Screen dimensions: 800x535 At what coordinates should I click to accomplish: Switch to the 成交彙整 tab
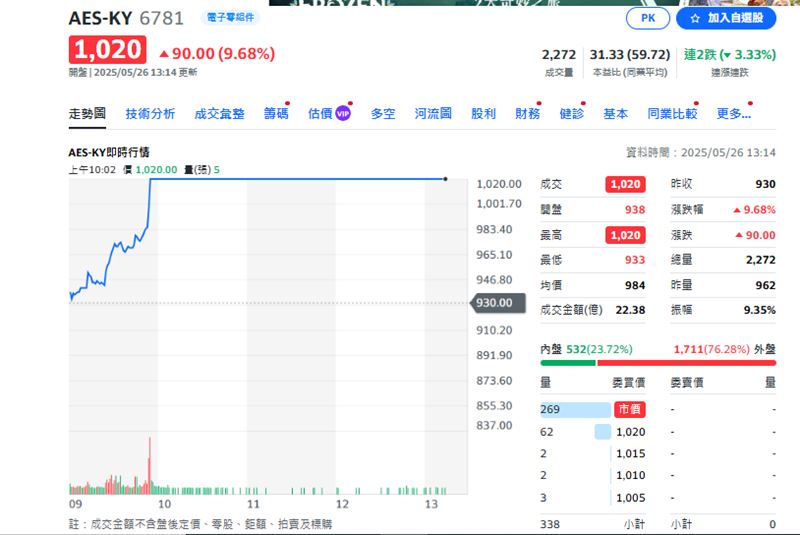(x=219, y=114)
